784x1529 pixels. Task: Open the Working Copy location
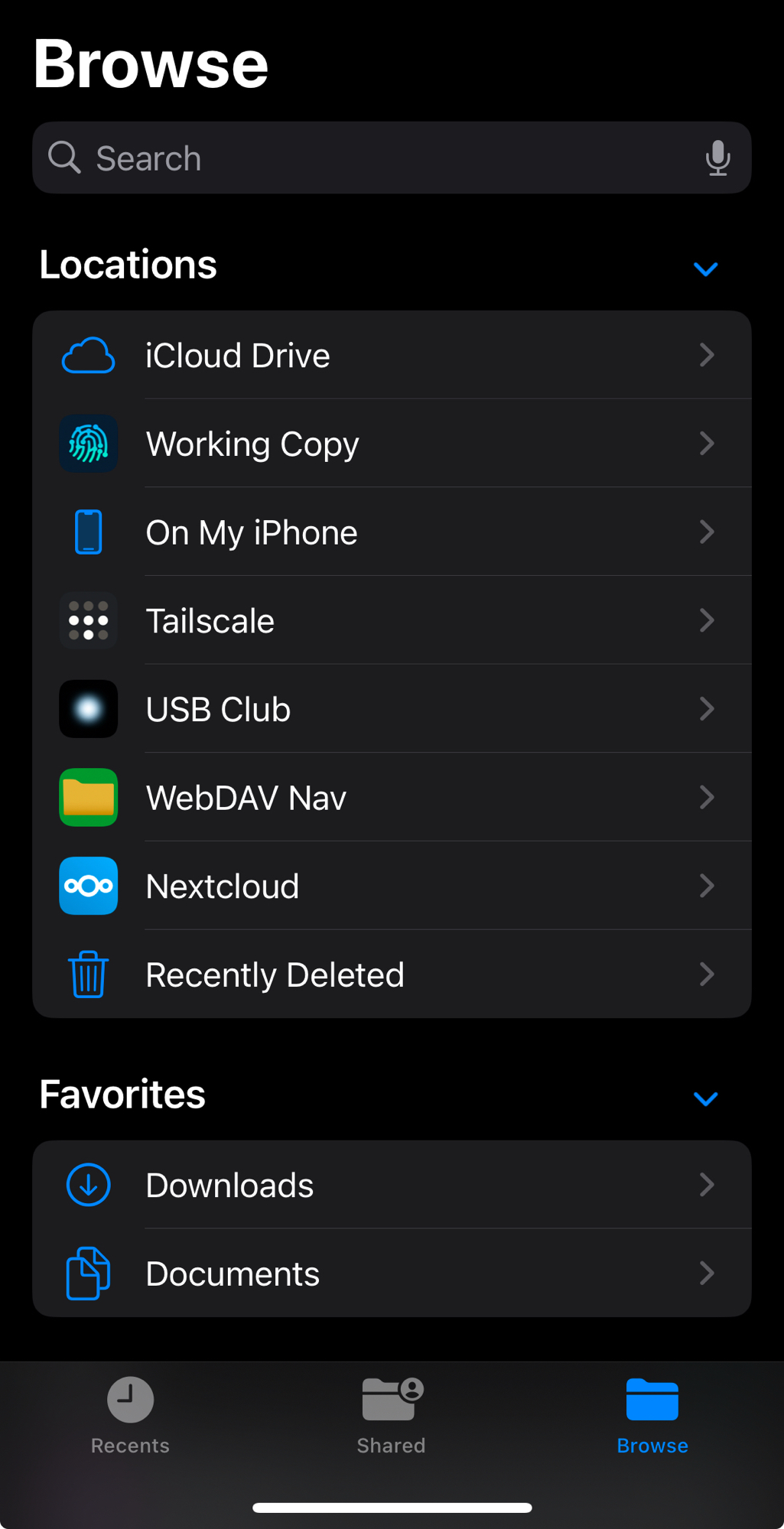click(392, 444)
